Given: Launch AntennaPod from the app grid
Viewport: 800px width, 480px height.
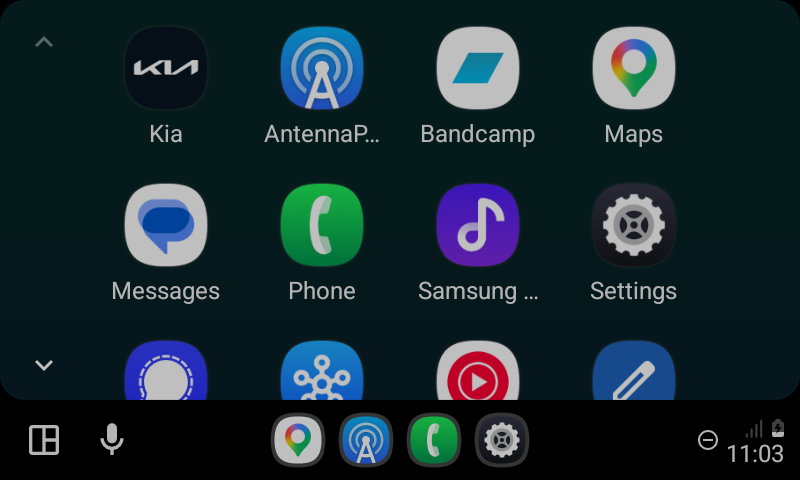Looking at the screenshot, I should coord(322,68).
